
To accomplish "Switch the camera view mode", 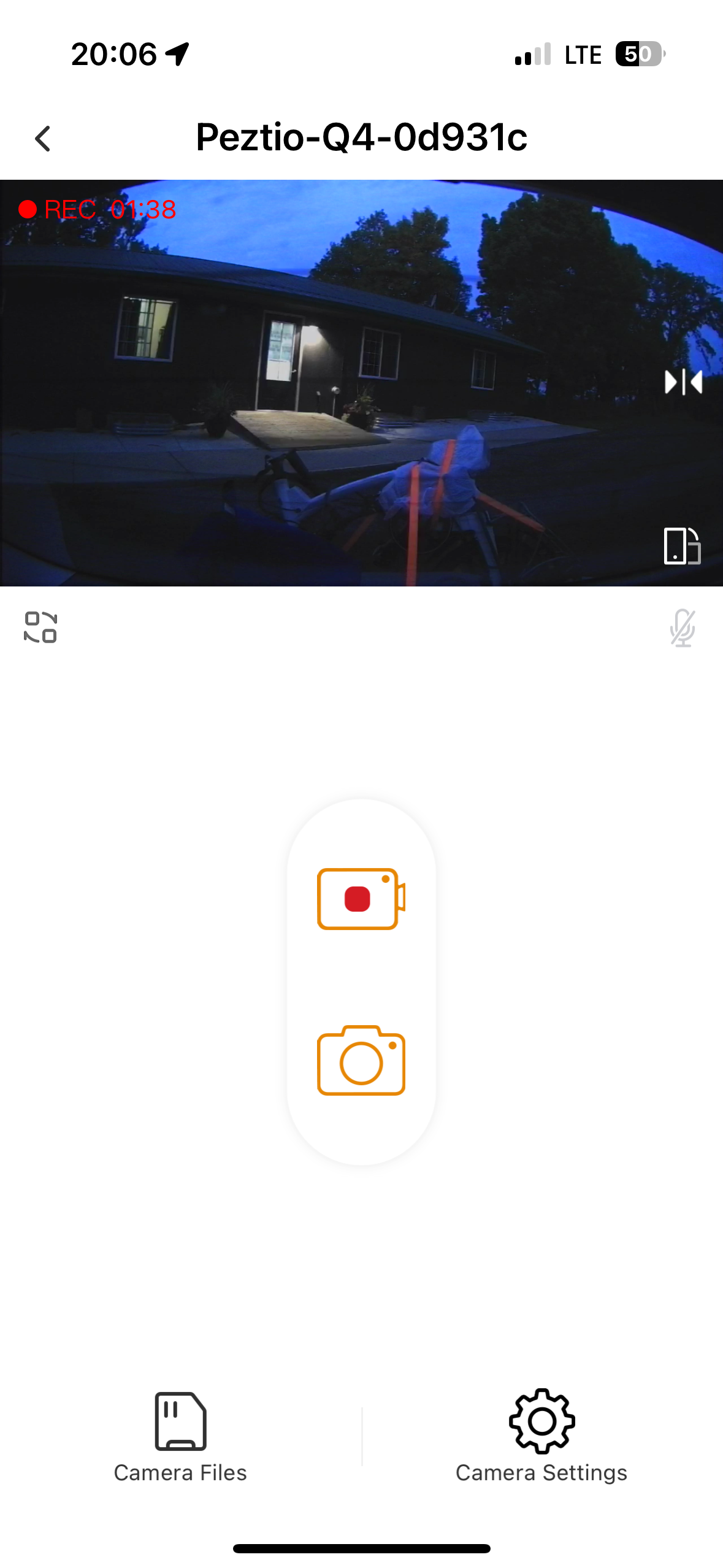I will point(40,628).
